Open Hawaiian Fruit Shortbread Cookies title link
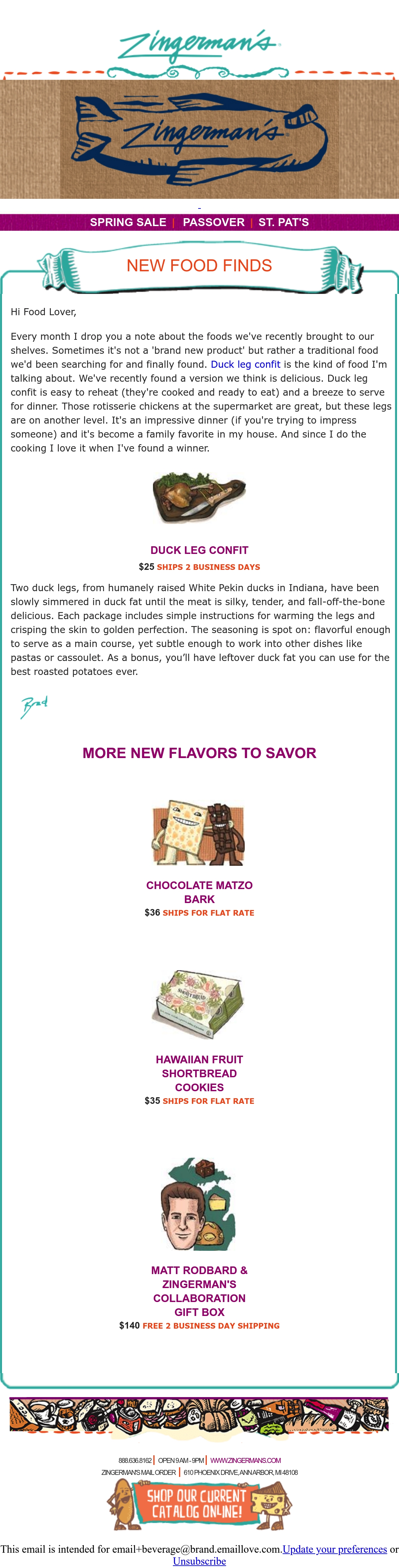 (x=199, y=1073)
